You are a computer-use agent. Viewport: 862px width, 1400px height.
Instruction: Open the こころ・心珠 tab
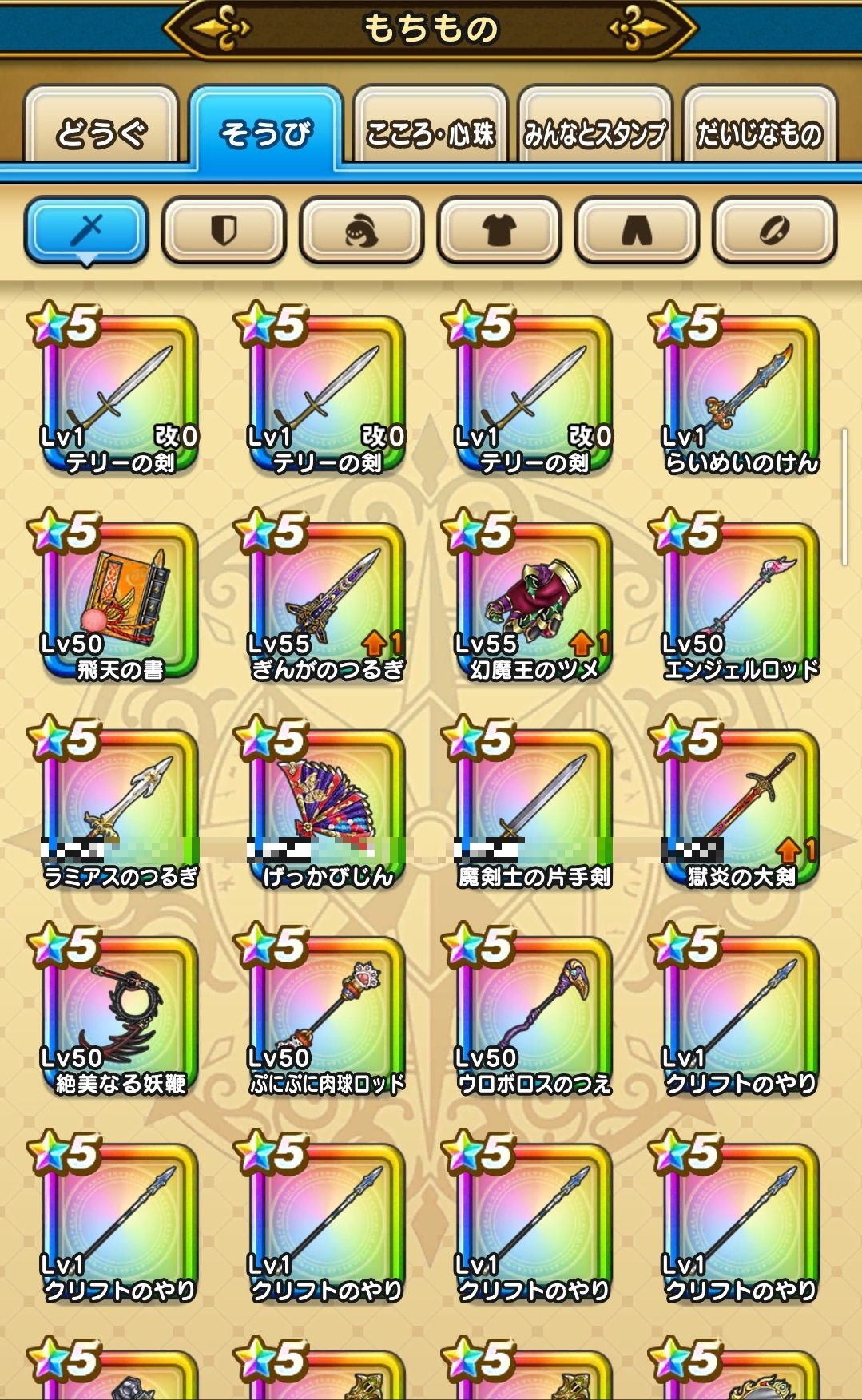[430, 128]
